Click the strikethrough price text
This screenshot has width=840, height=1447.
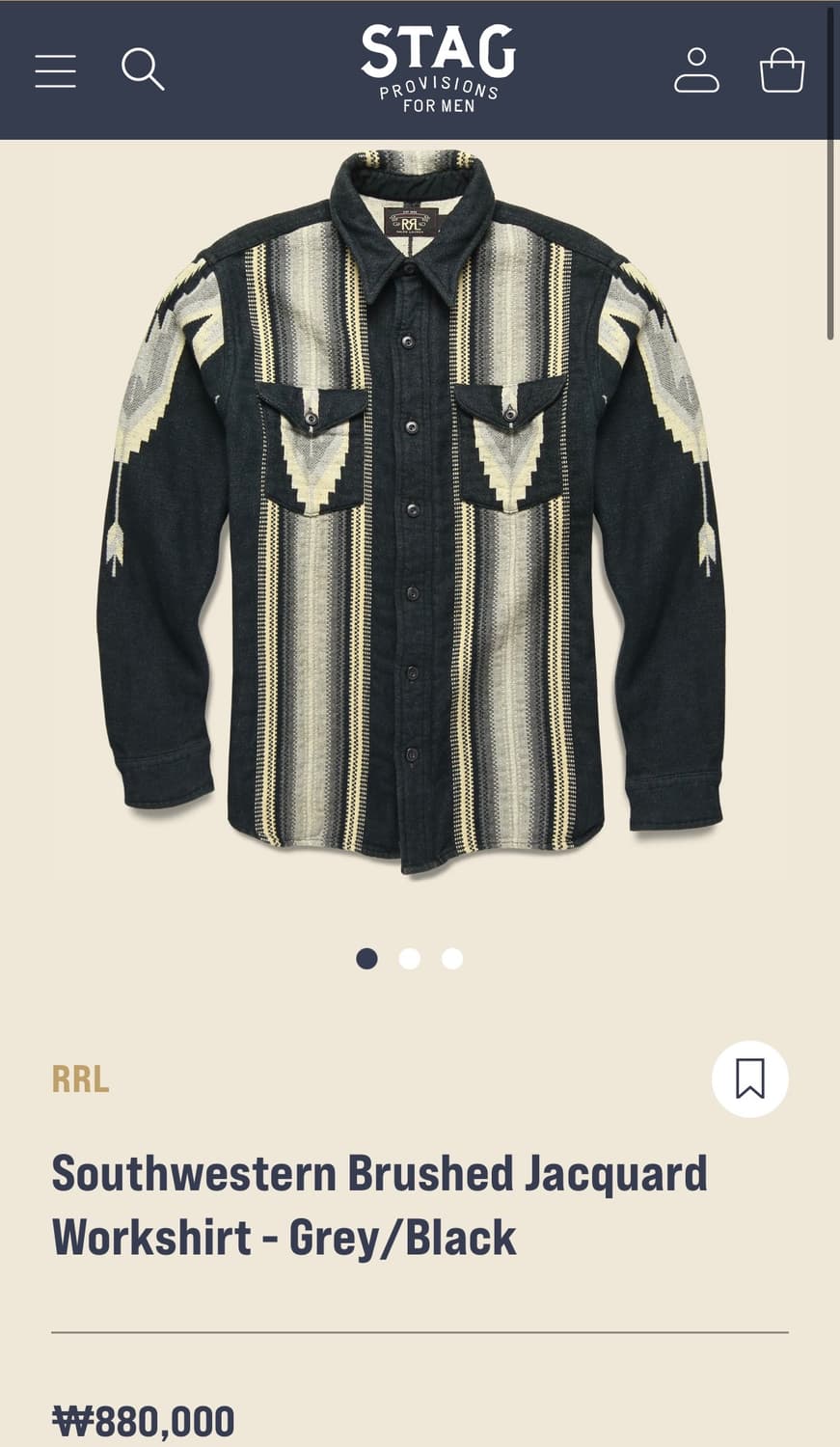tap(142, 1421)
